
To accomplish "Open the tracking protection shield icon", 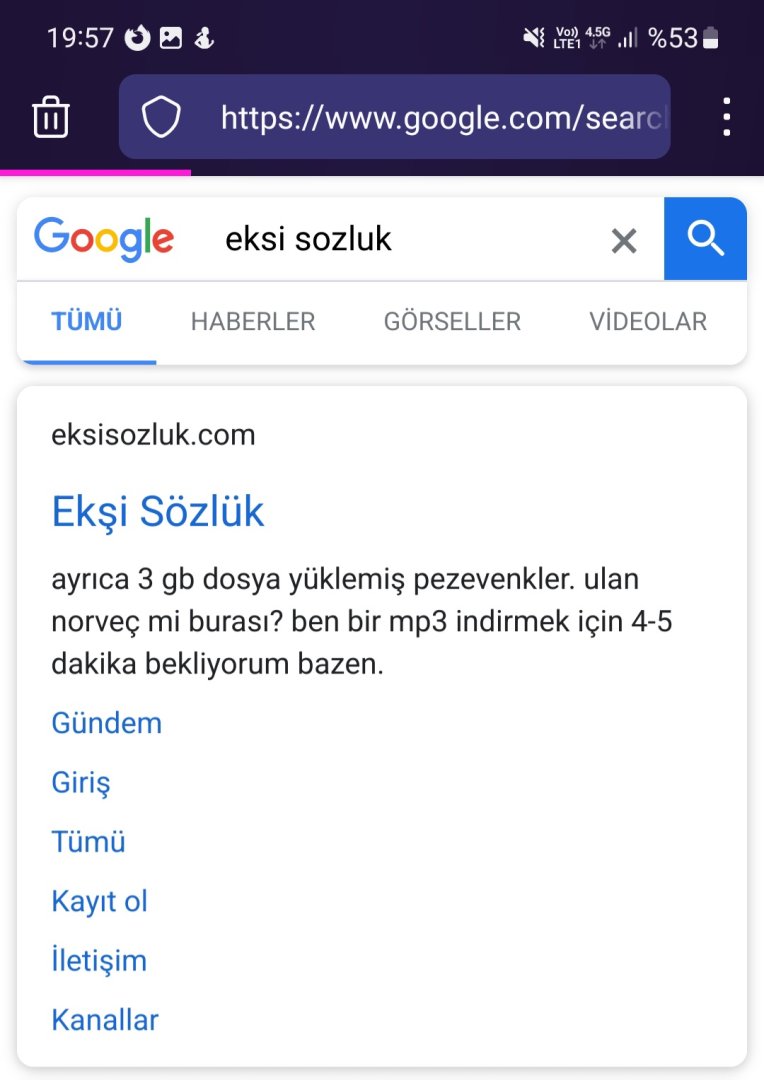I will pos(160,118).
